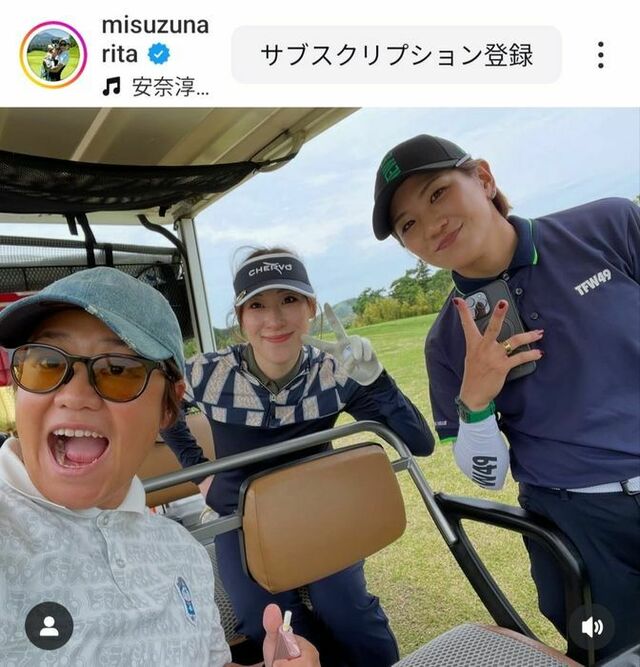Toggle the video sound
Screen dimensions: 640x667
click(x=591, y=626)
